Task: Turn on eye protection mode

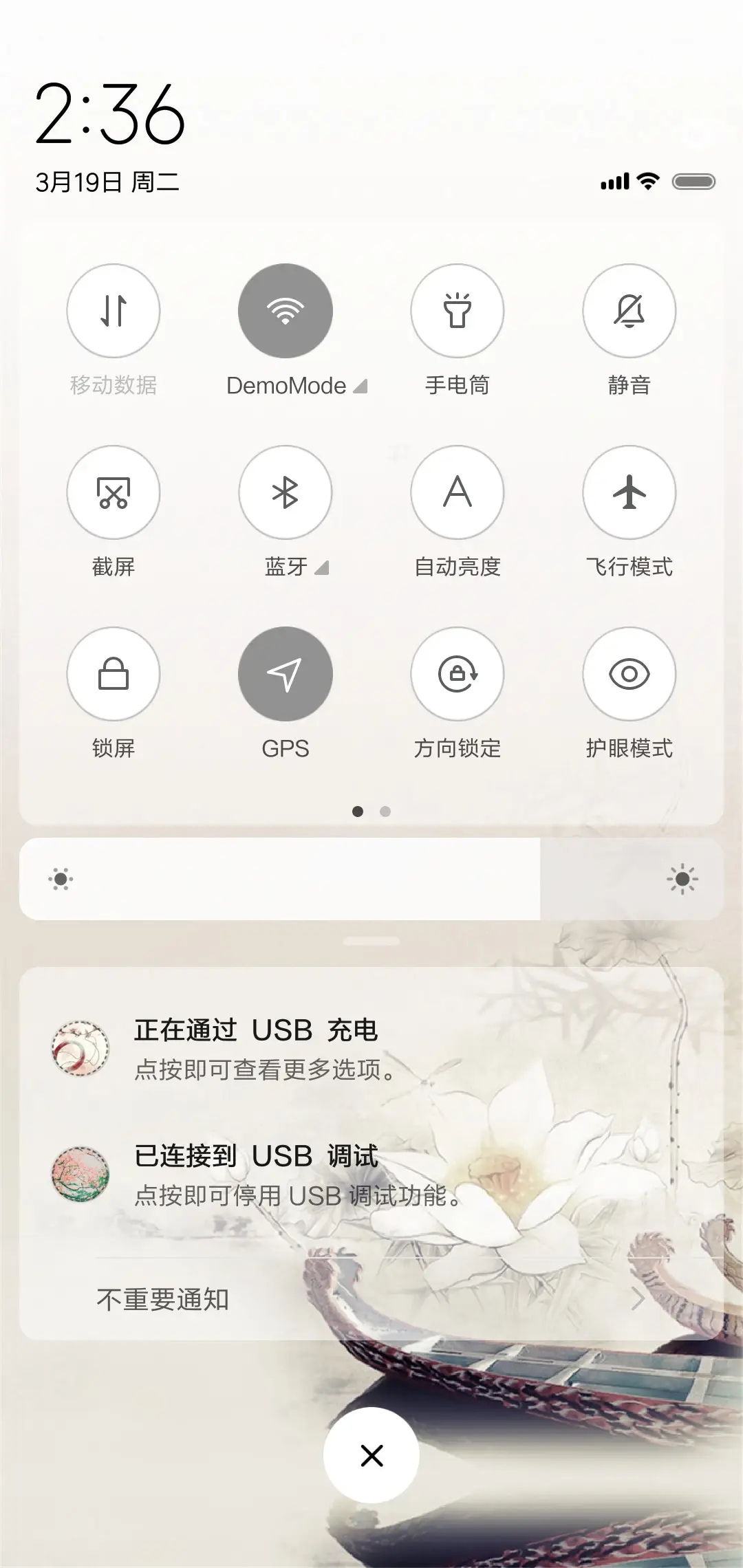Action: pyautogui.click(x=629, y=675)
